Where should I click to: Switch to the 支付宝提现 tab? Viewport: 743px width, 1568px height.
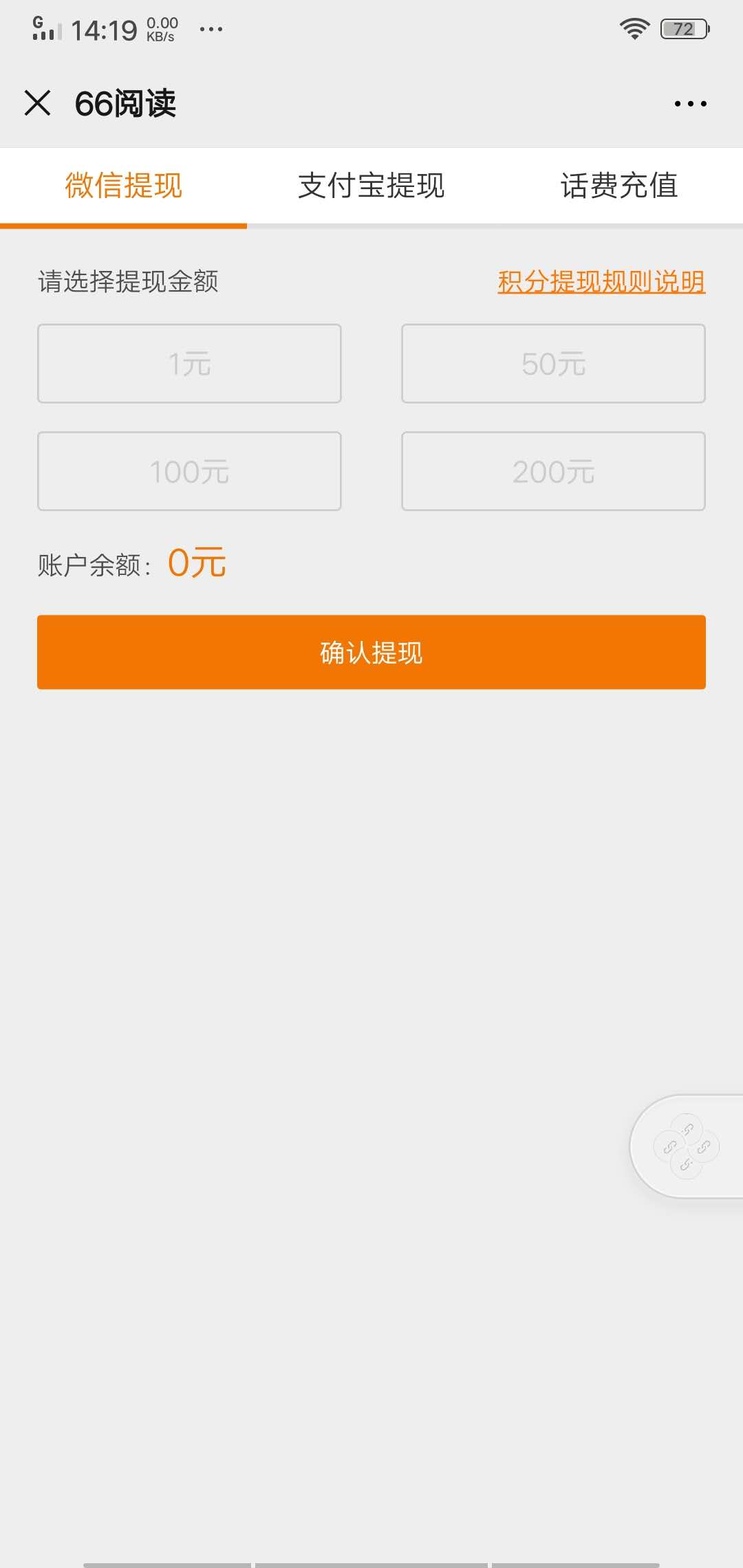point(371,186)
